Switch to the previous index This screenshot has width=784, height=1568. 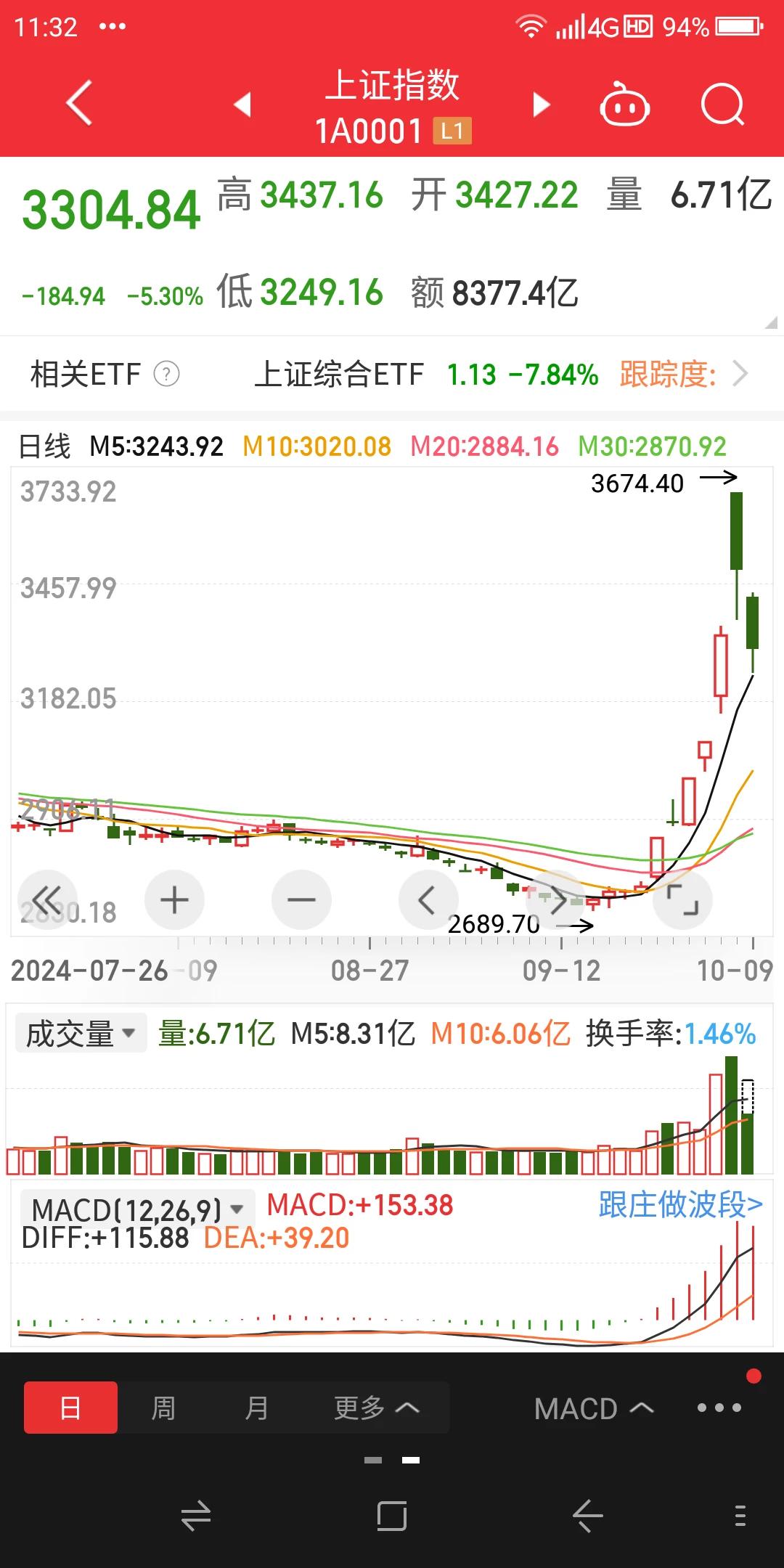(243, 105)
